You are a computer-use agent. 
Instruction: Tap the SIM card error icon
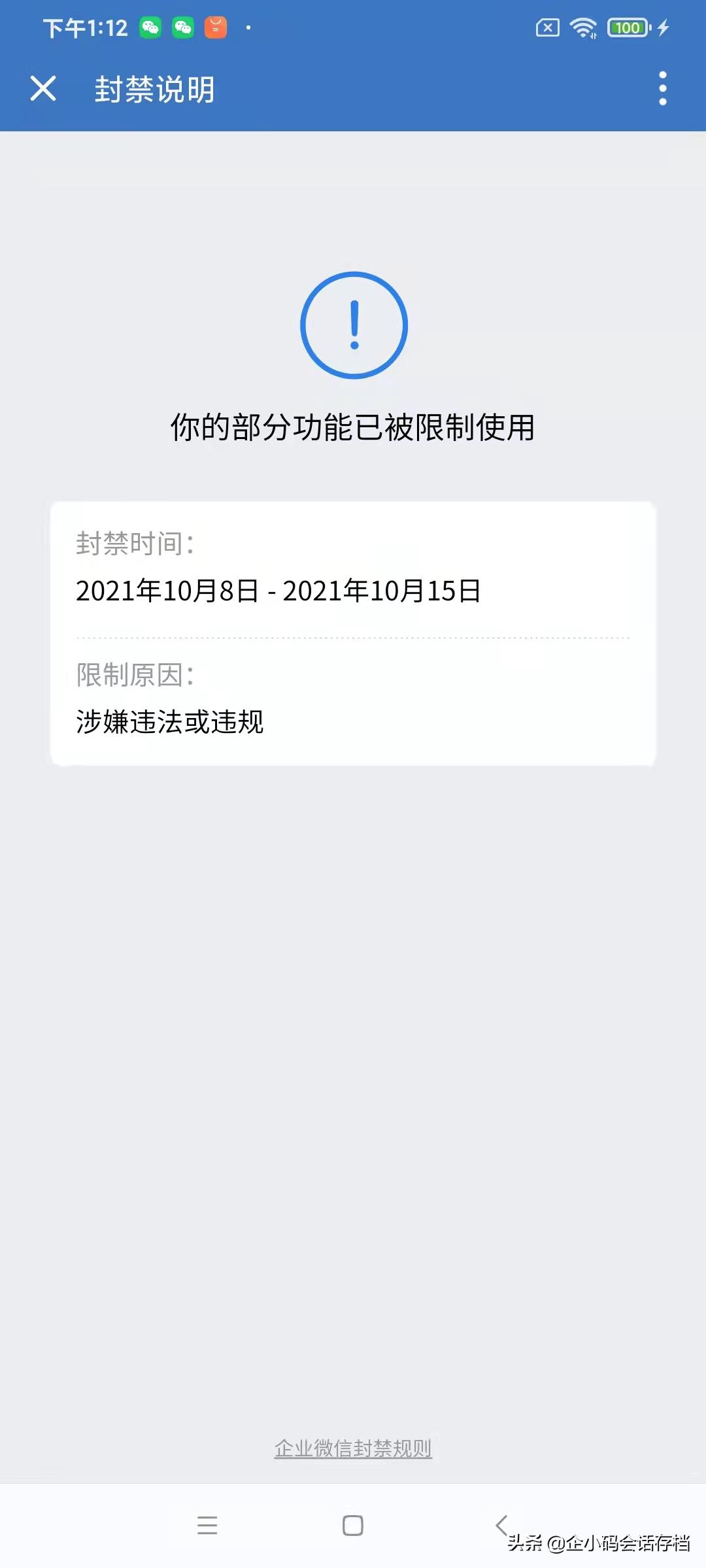coord(546,26)
